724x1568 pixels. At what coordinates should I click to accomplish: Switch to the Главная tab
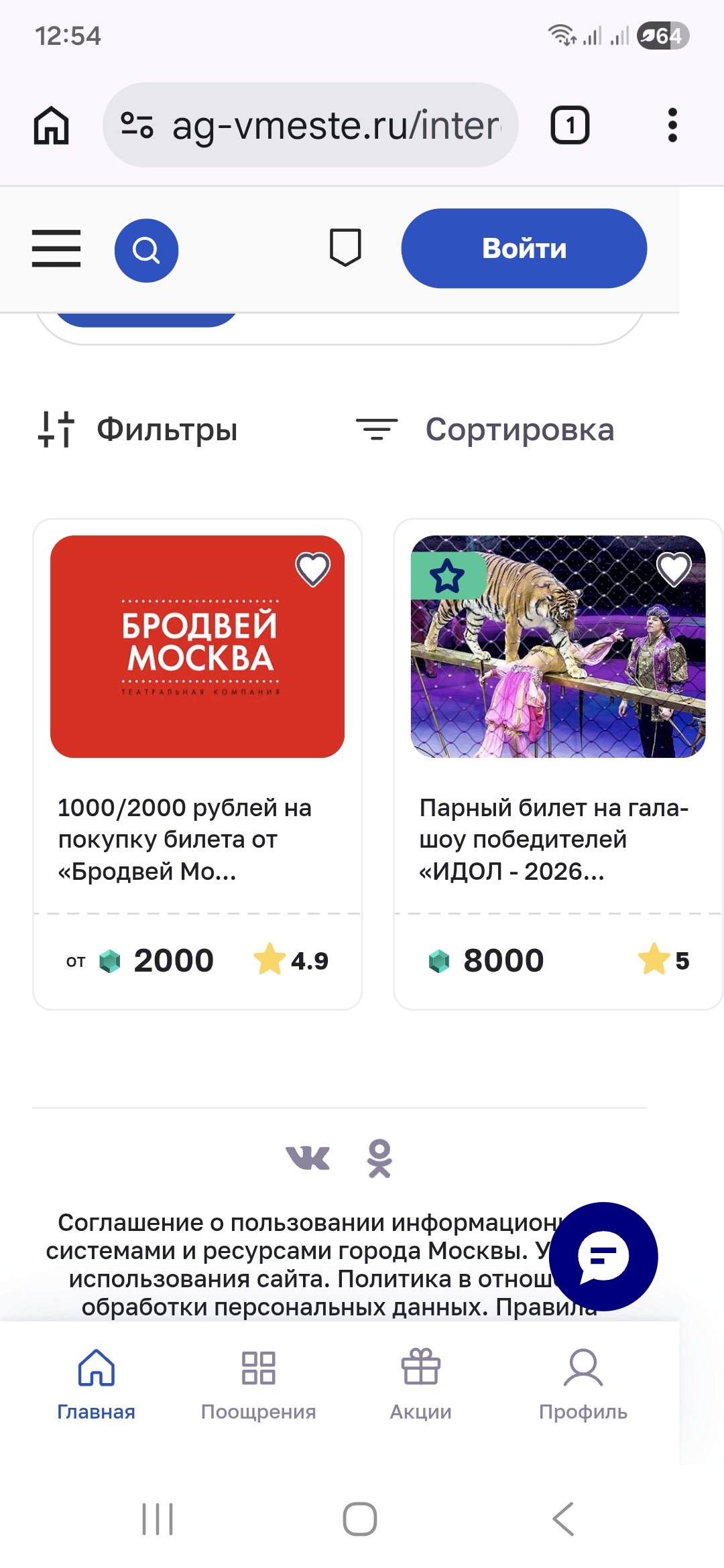(97, 1384)
